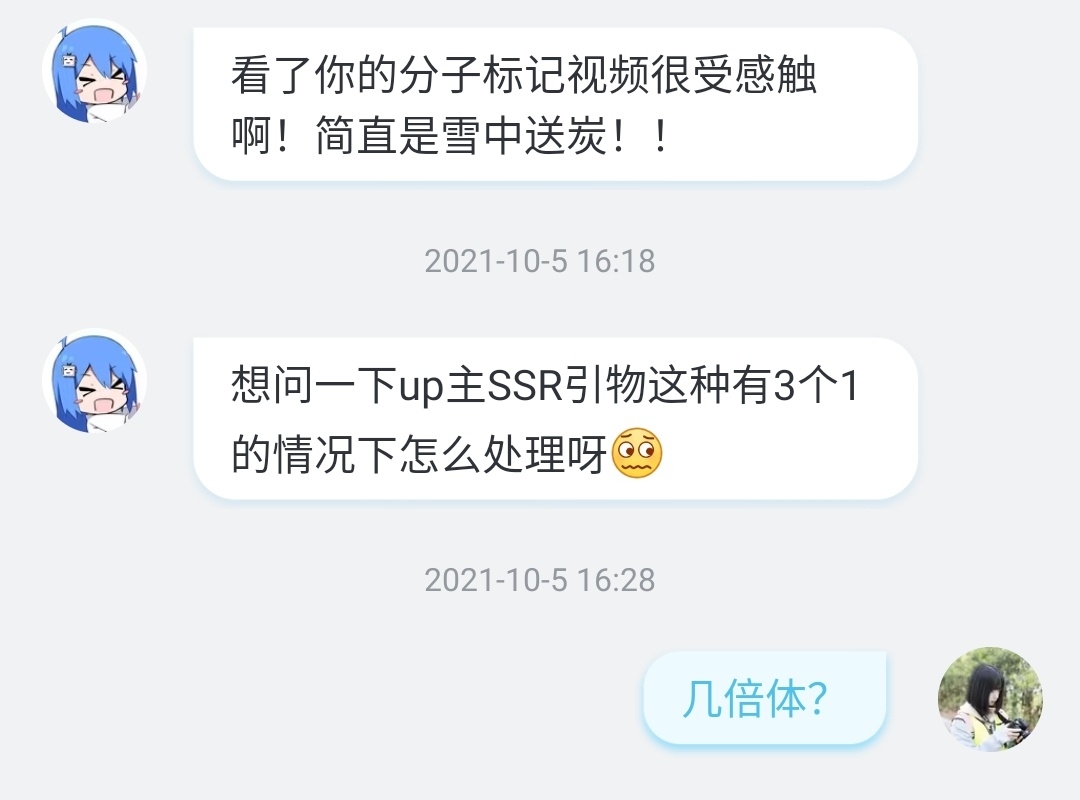Open my own avatar next to 几倍体?
This screenshot has height=800, width=1080.
tap(989, 699)
